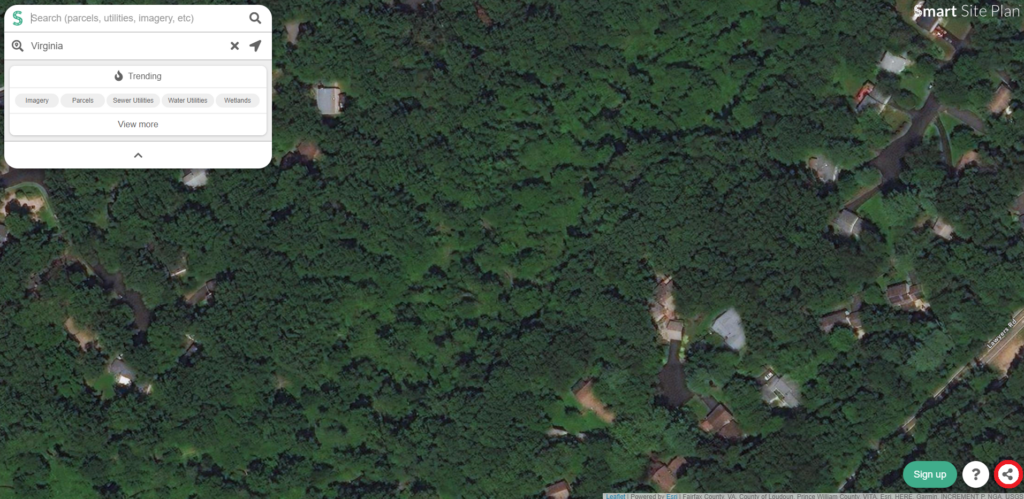Use my current location arrow

256,46
